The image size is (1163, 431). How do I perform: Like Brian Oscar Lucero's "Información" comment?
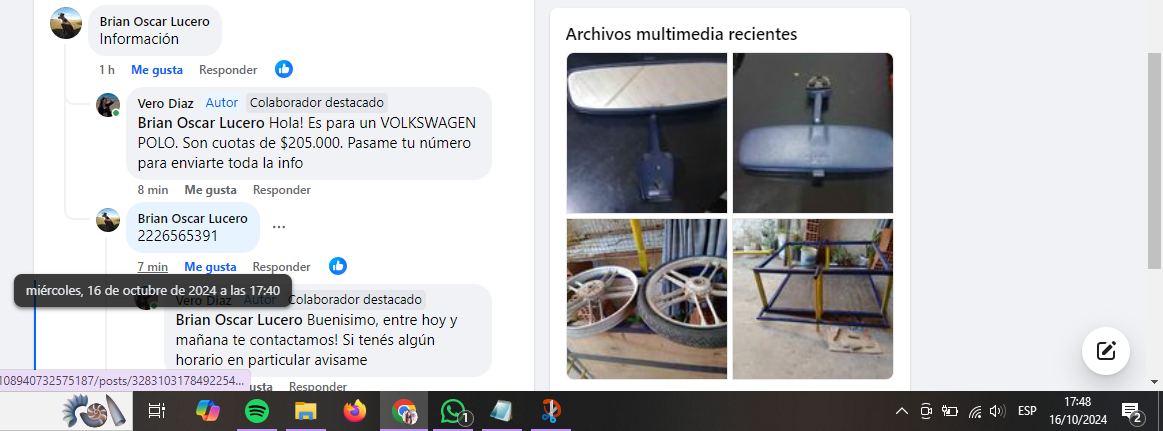(x=156, y=70)
